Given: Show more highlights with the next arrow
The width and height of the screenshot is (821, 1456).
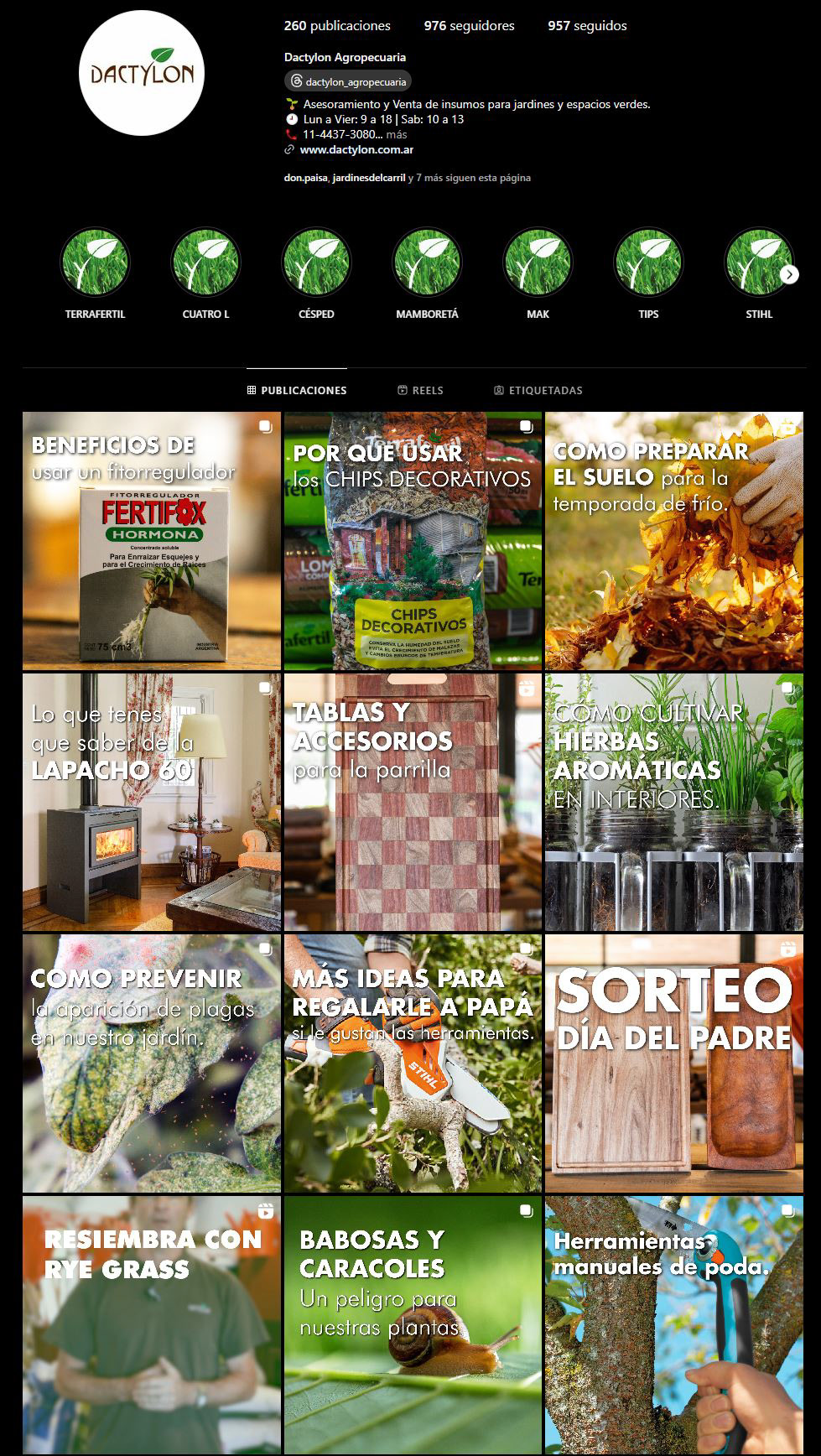Looking at the screenshot, I should click(789, 274).
